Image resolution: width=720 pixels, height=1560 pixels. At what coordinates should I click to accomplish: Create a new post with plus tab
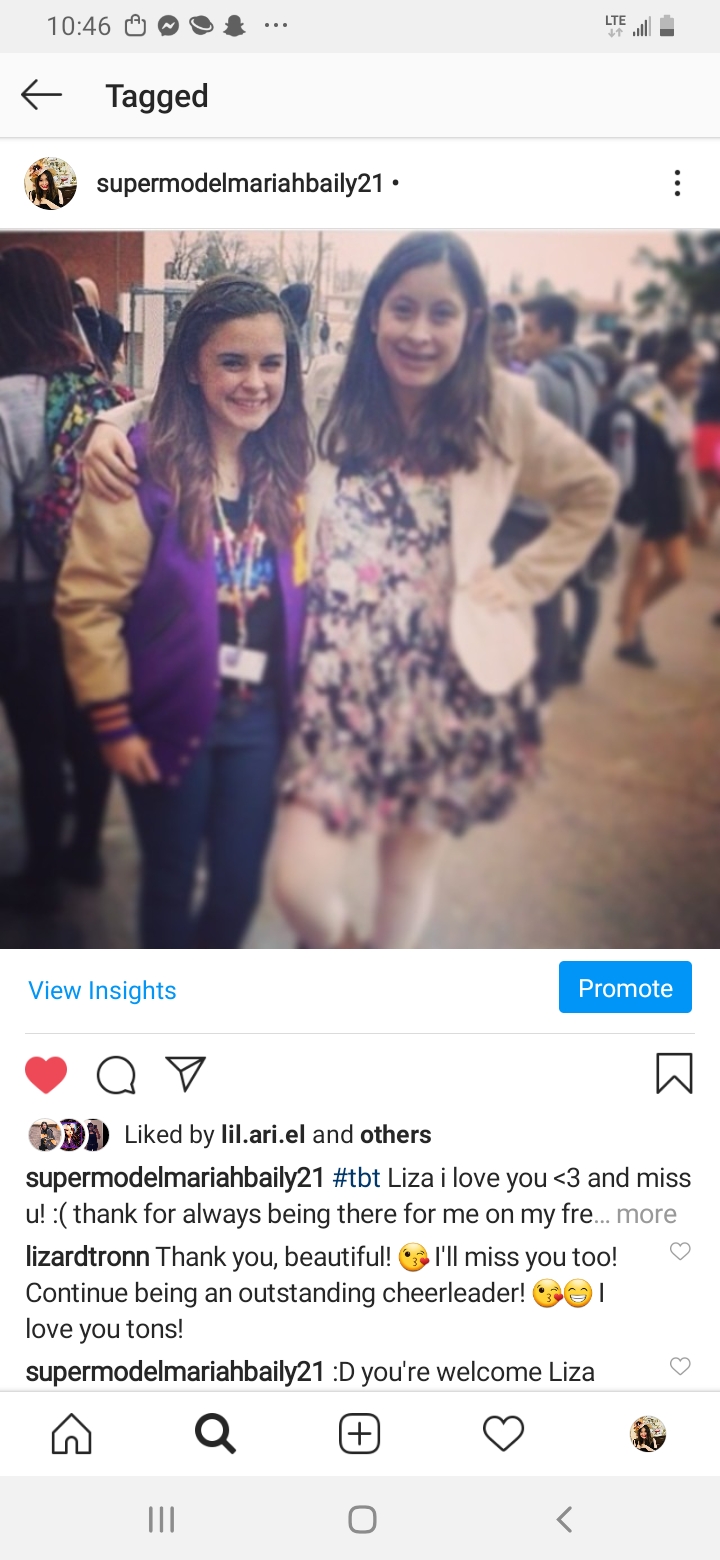point(360,1434)
